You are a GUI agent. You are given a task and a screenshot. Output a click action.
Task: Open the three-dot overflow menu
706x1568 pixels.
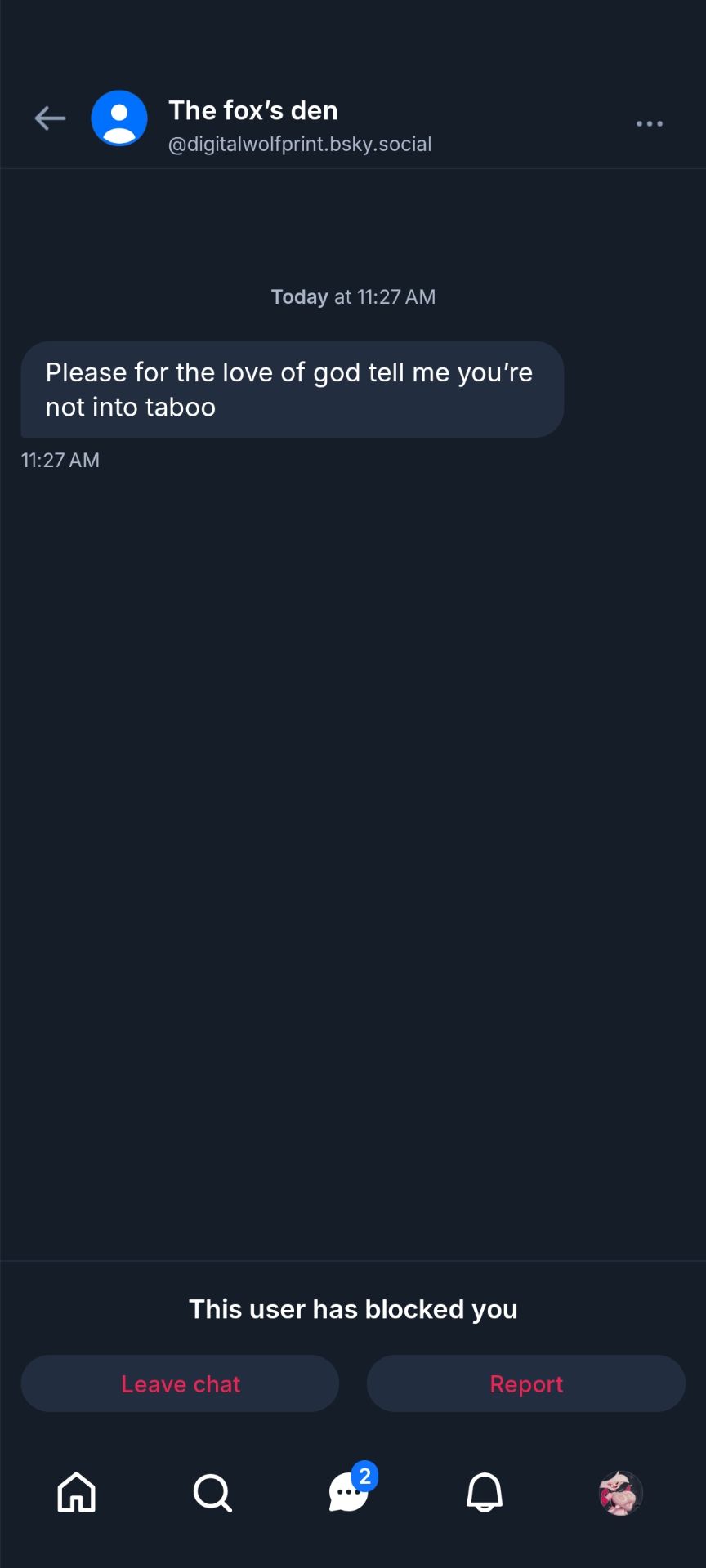(650, 123)
